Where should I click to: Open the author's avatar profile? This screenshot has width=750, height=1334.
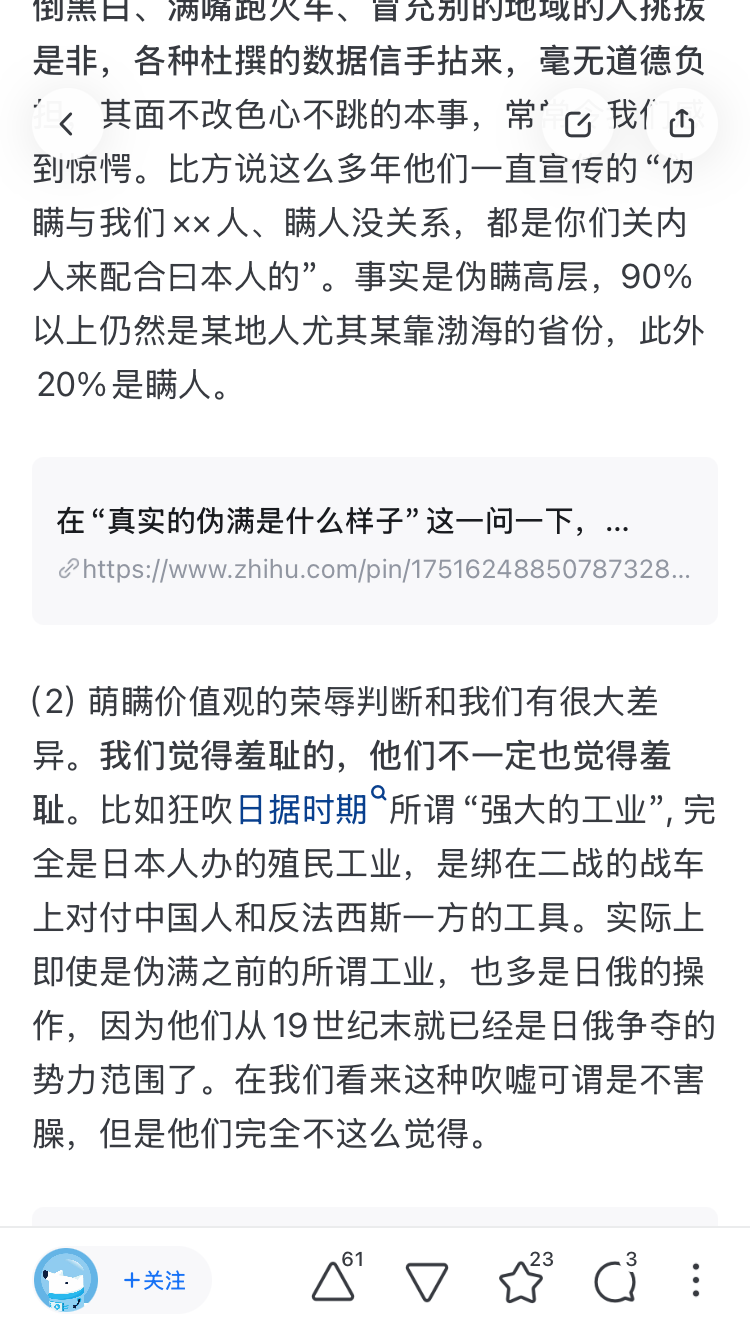pos(66,1280)
